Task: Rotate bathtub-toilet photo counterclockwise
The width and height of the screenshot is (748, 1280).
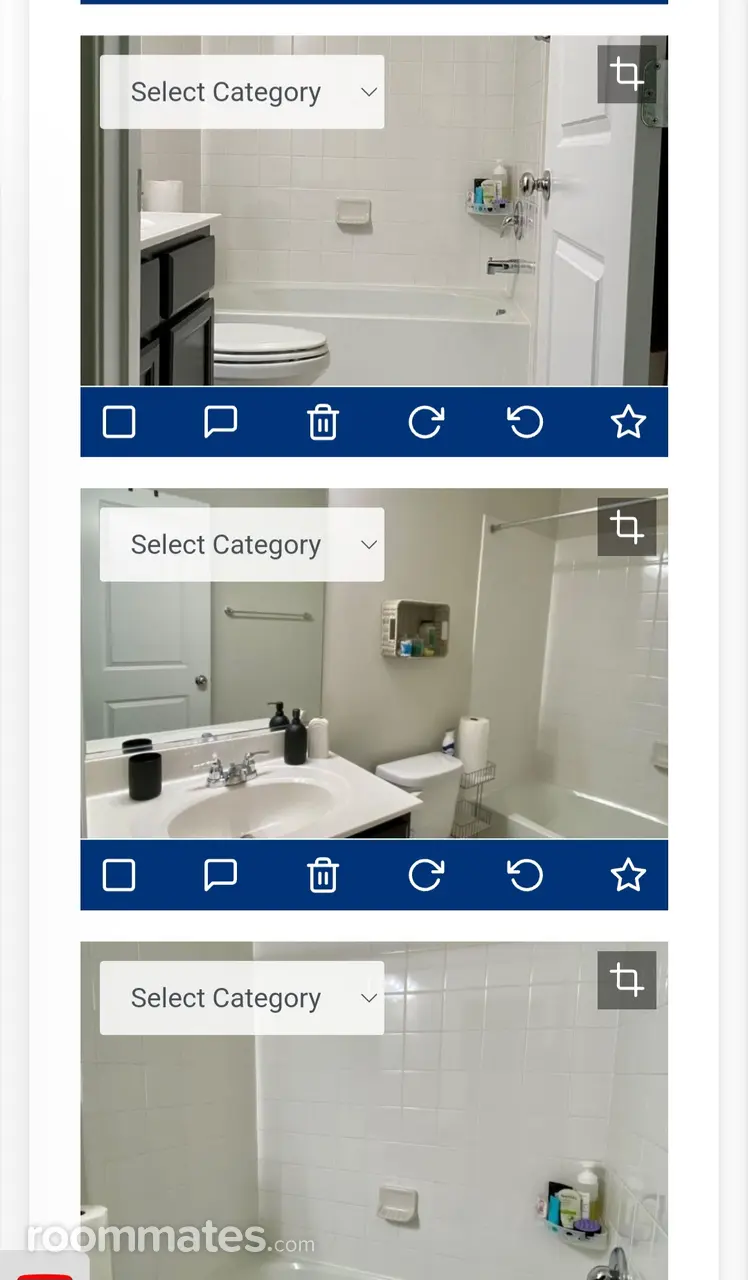Action: click(x=525, y=422)
